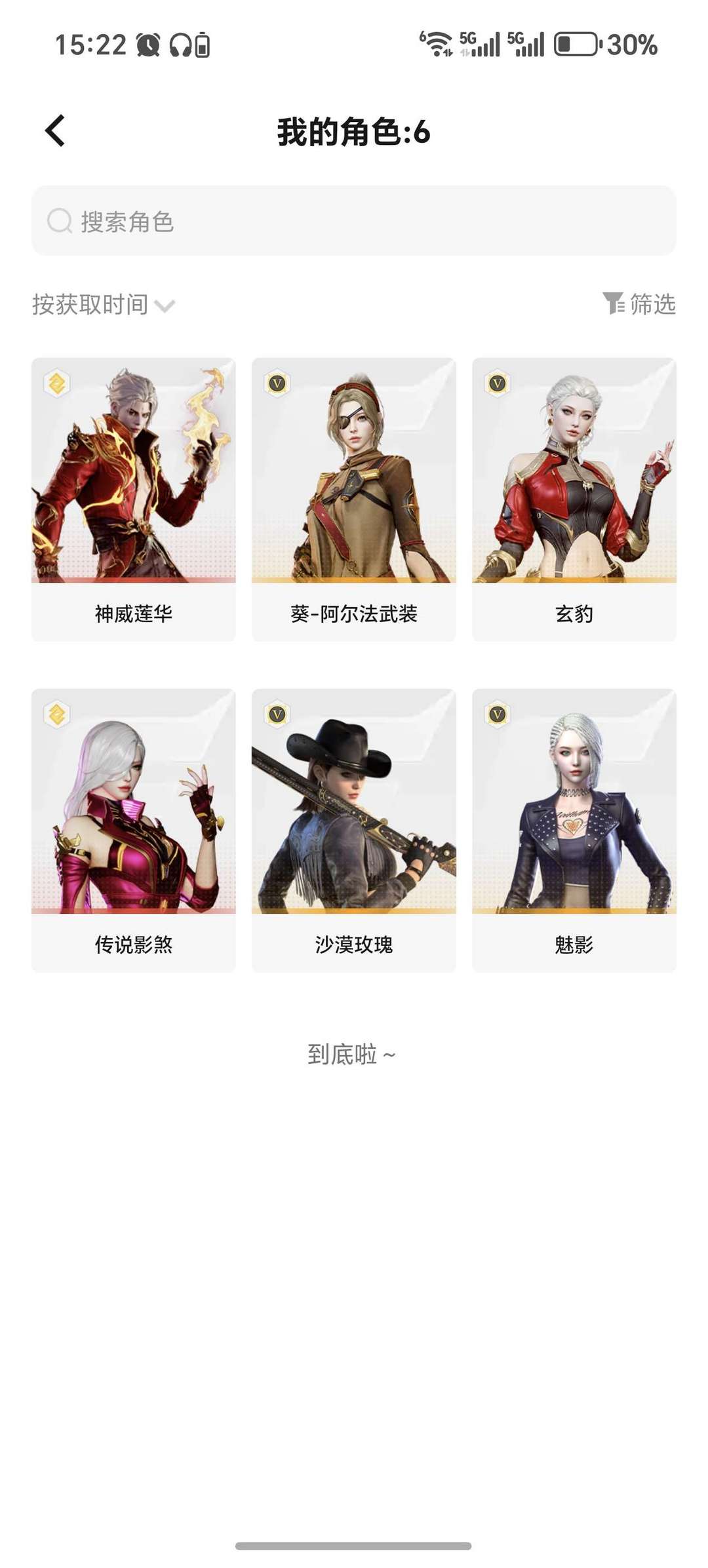Go back using the top-left arrow
The height and width of the screenshot is (1568, 708).
pos(55,130)
